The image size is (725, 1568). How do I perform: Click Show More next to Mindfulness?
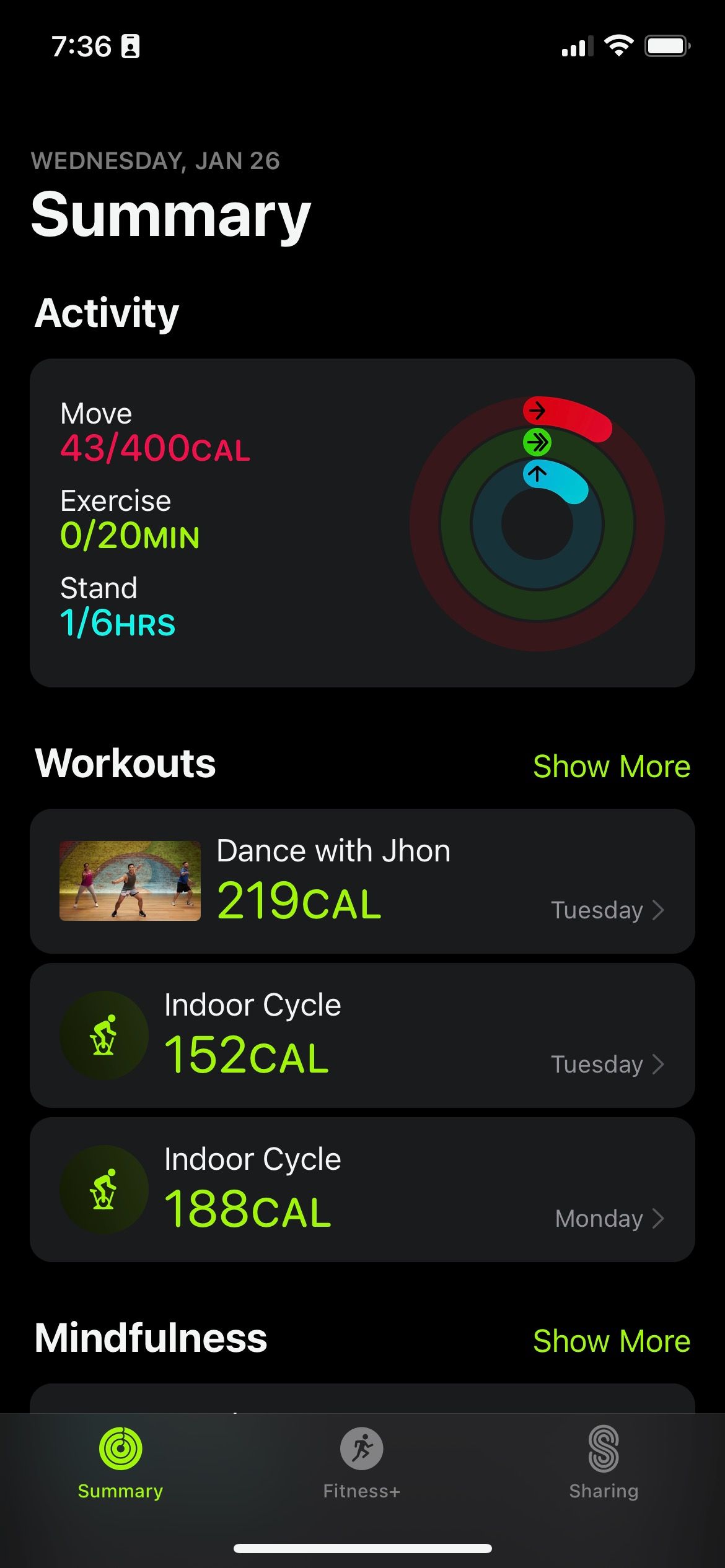tap(611, 1341)
